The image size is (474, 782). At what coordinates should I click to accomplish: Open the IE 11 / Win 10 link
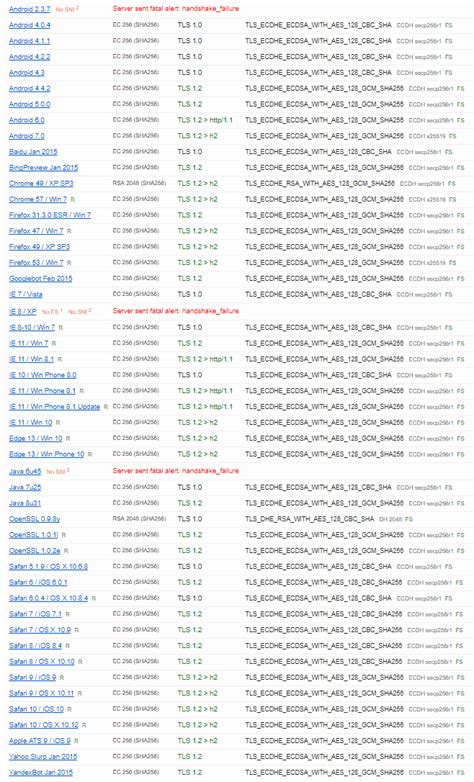coord(30,422)
